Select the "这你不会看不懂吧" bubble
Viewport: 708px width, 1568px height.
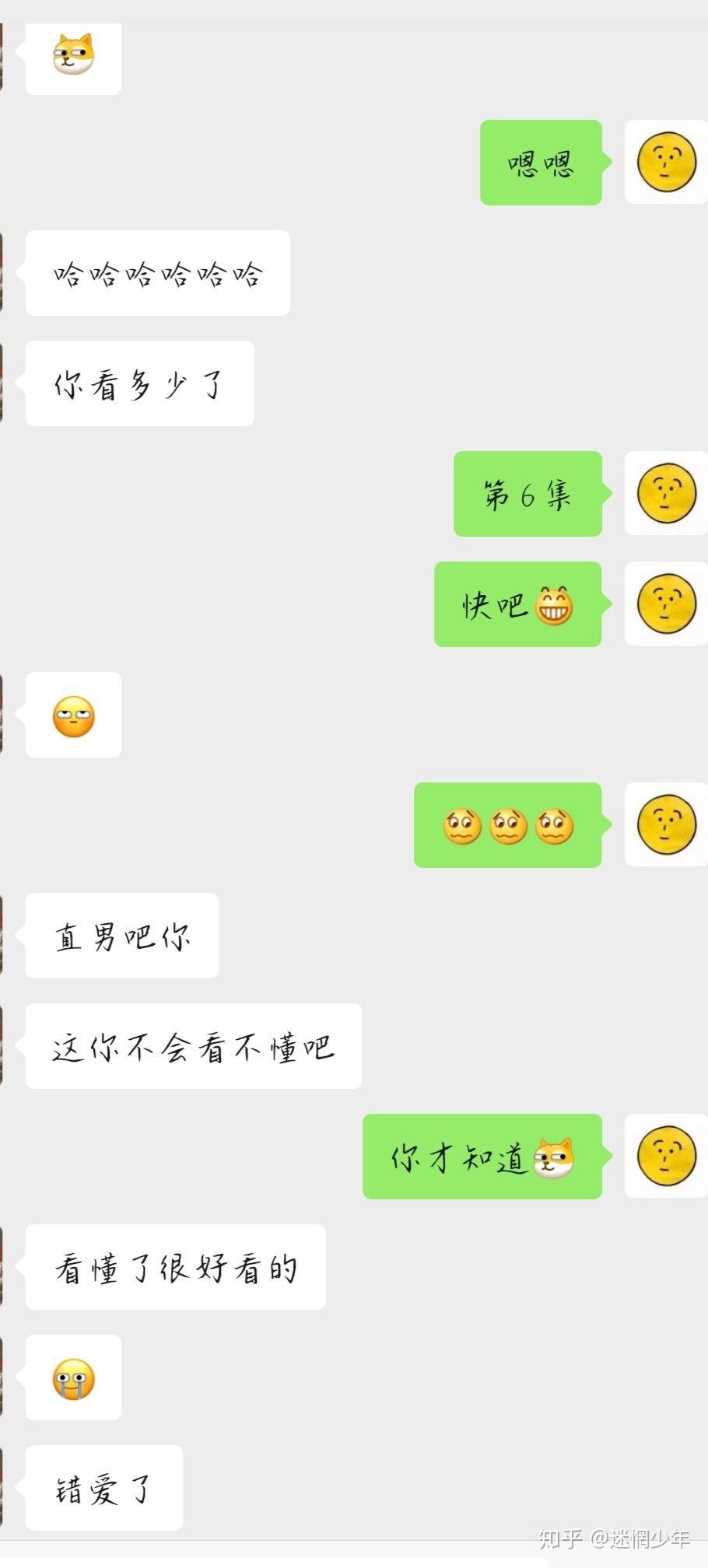pos(193,1047)
